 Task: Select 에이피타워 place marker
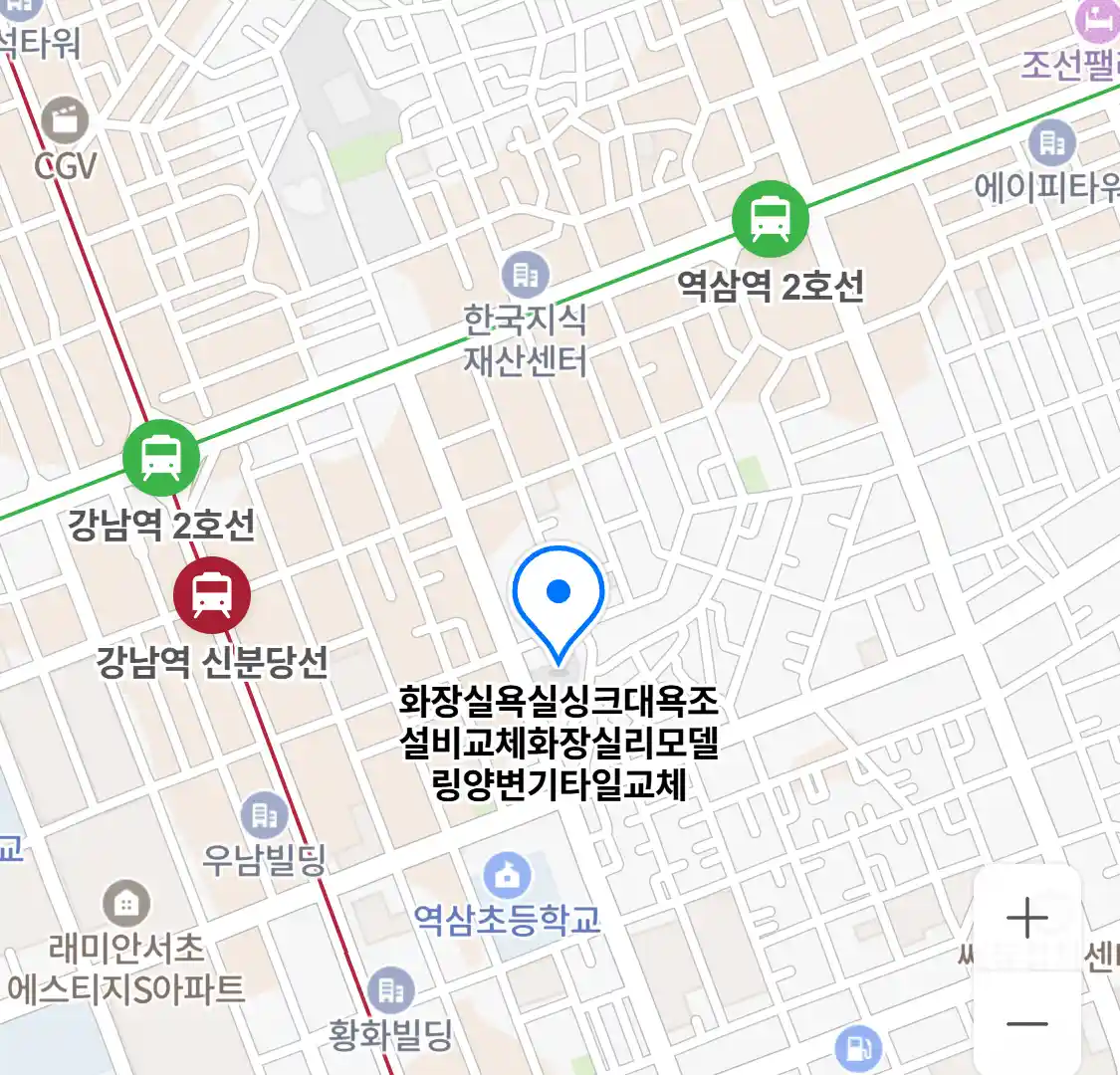1052,143
